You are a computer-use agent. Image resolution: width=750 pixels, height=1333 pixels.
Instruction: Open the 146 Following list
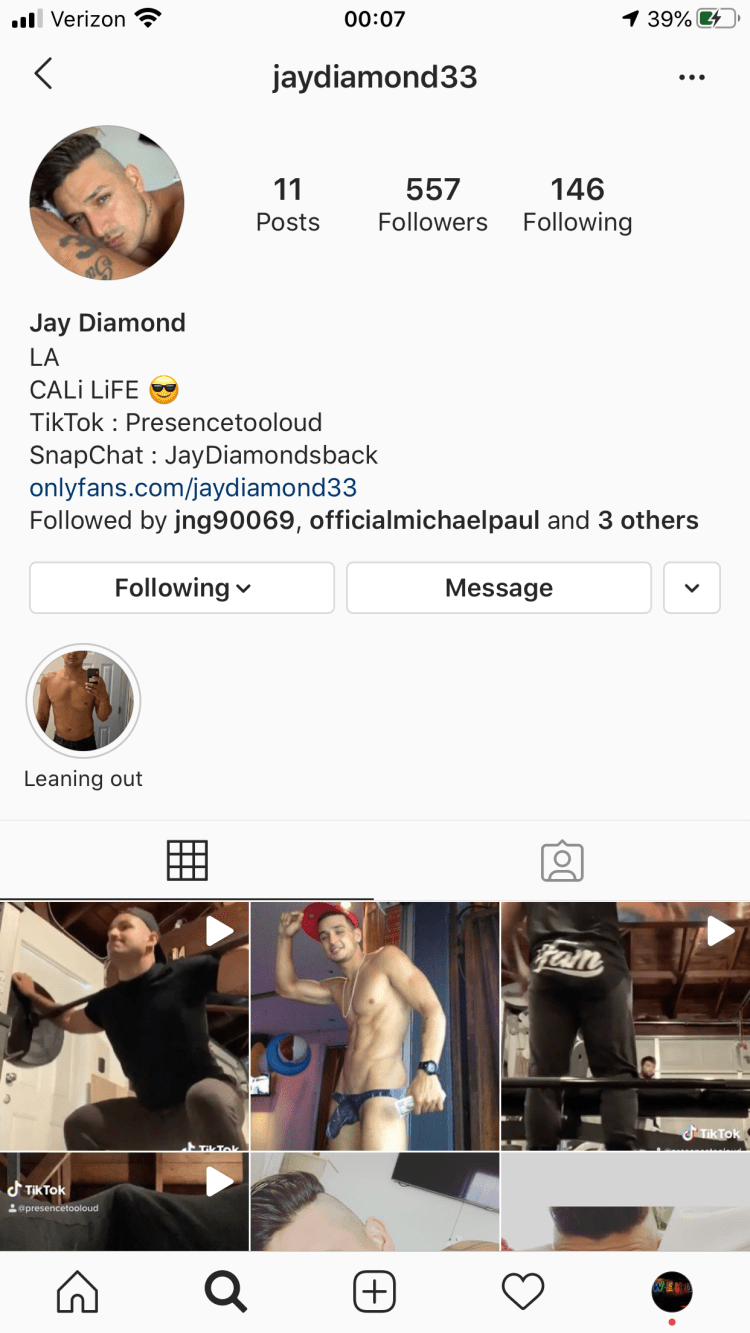(x=577, y=204)
